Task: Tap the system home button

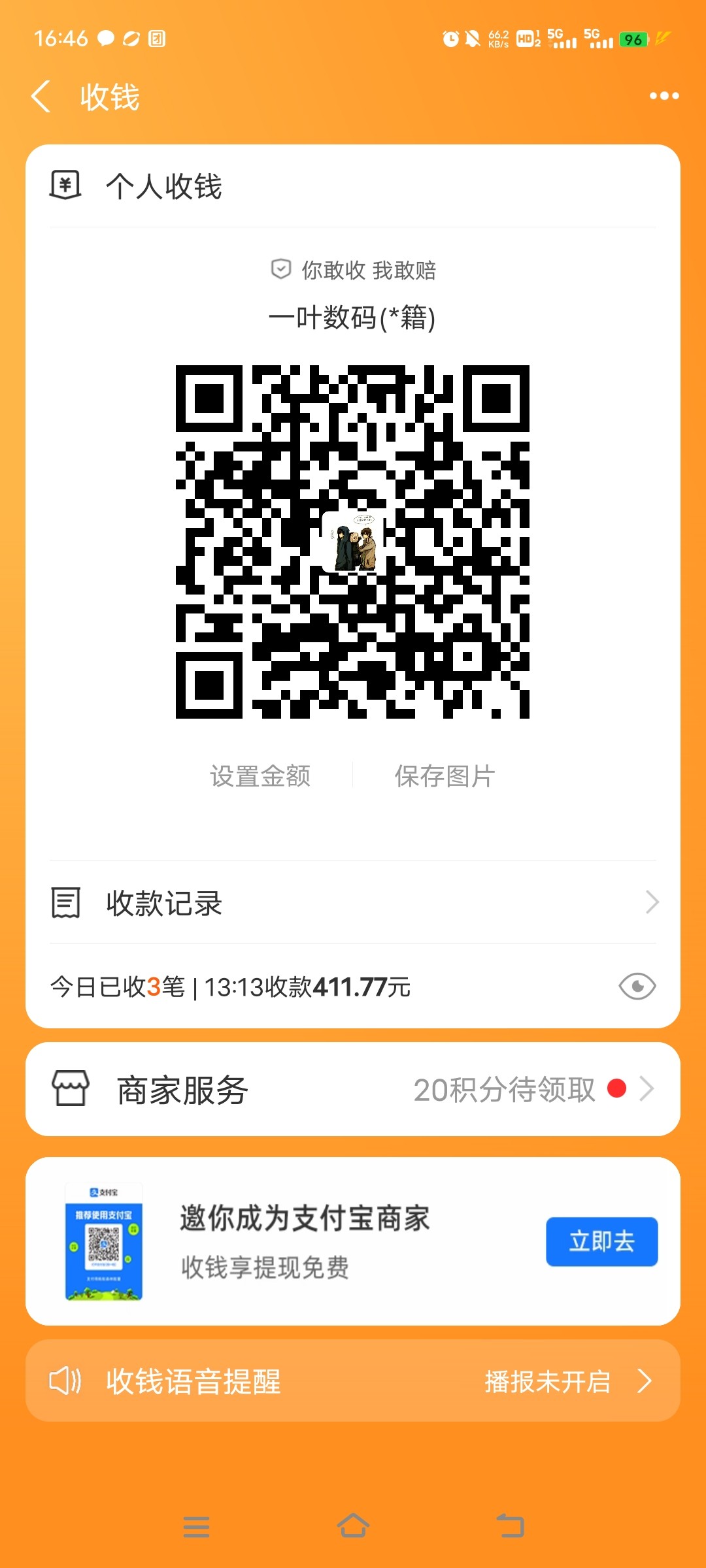Action: click(x=353, y=1526)
